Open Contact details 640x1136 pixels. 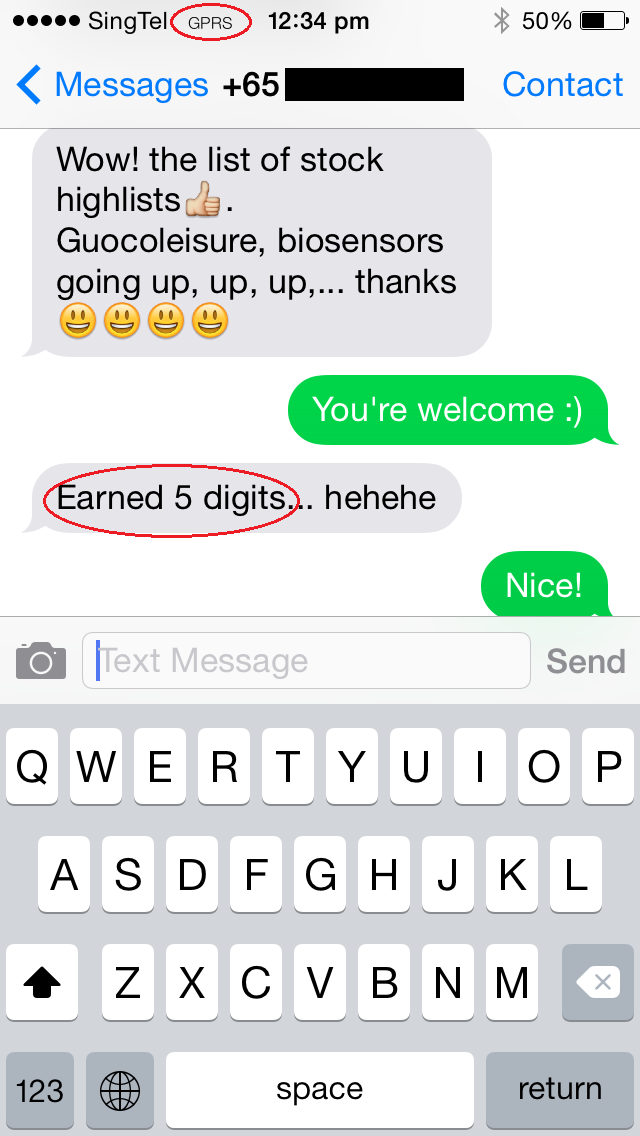point(562,85)
